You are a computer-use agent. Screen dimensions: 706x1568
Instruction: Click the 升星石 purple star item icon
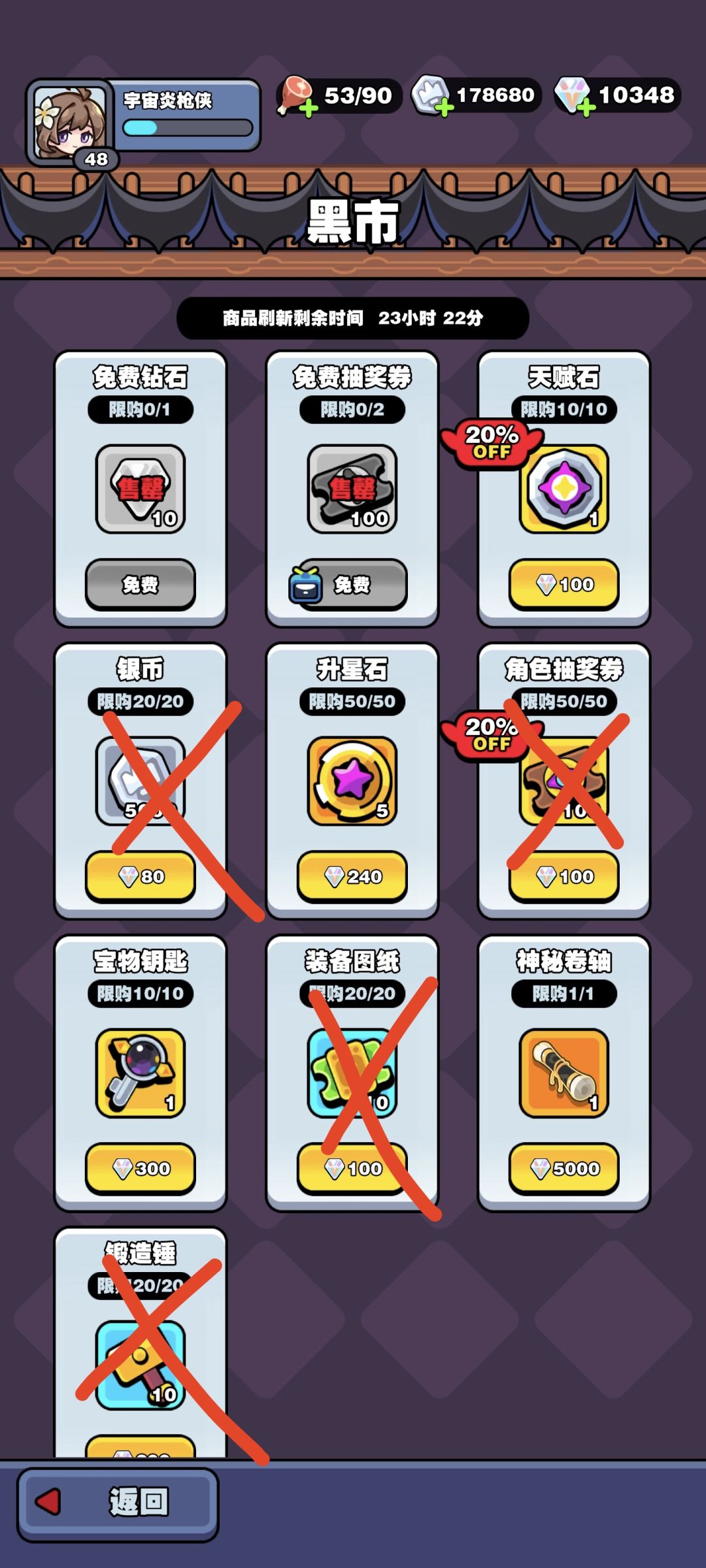352,781
